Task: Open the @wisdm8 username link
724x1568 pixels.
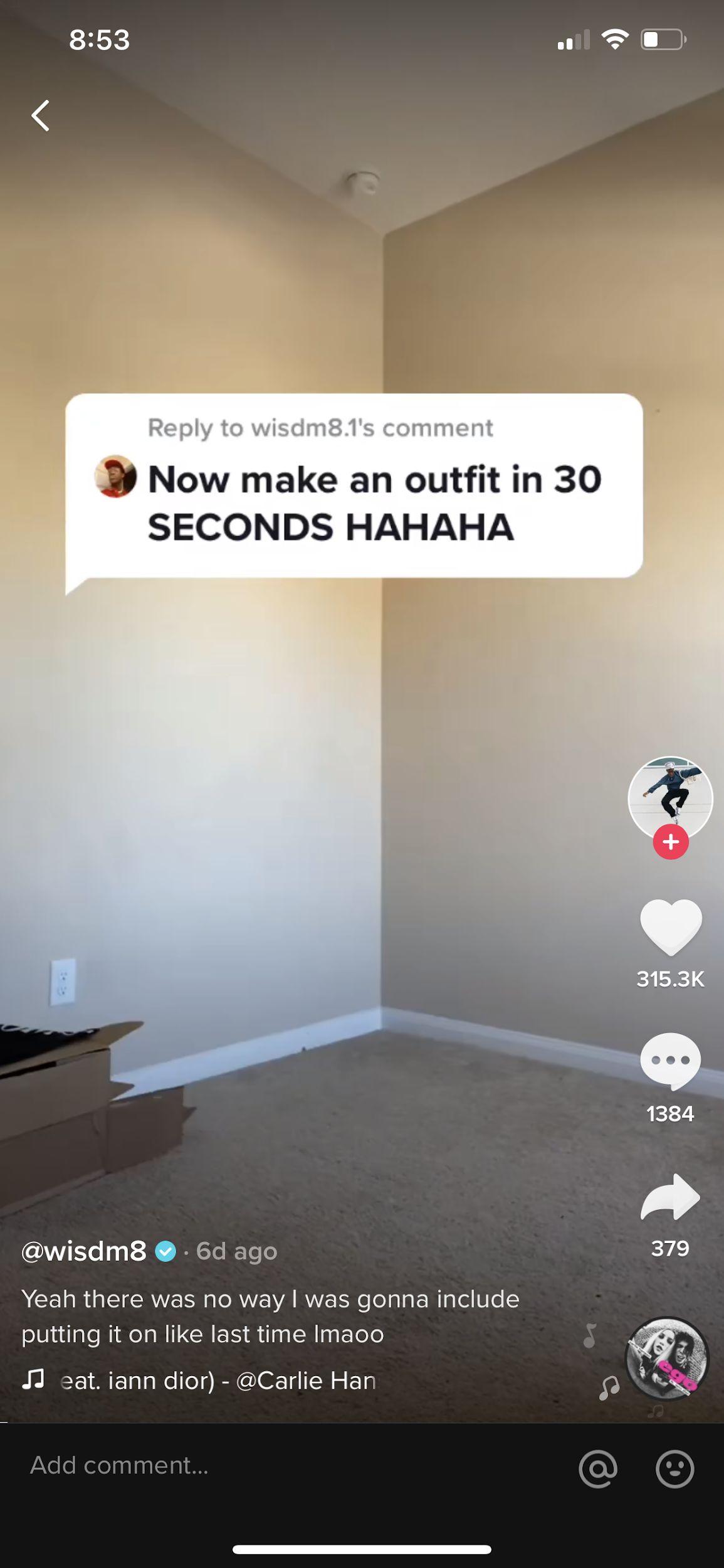Action: coord(84,1251)
